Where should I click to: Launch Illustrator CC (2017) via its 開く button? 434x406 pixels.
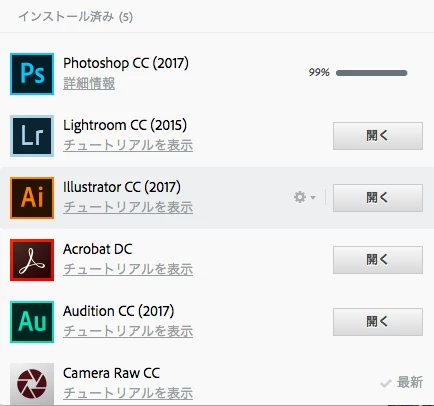point(378,198)
